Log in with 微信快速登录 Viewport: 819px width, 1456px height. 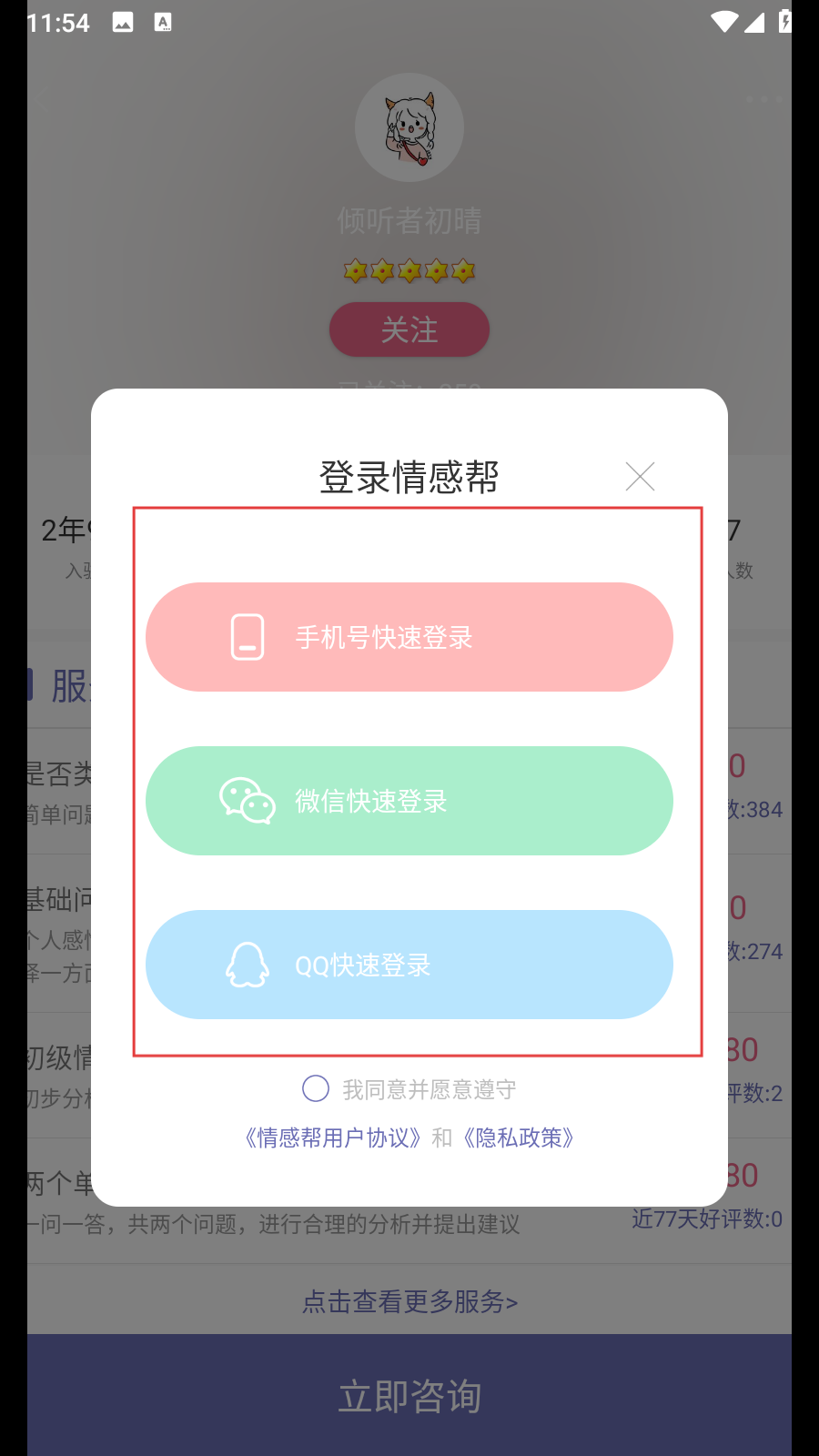pyautogui.click(x=409, y=801)
